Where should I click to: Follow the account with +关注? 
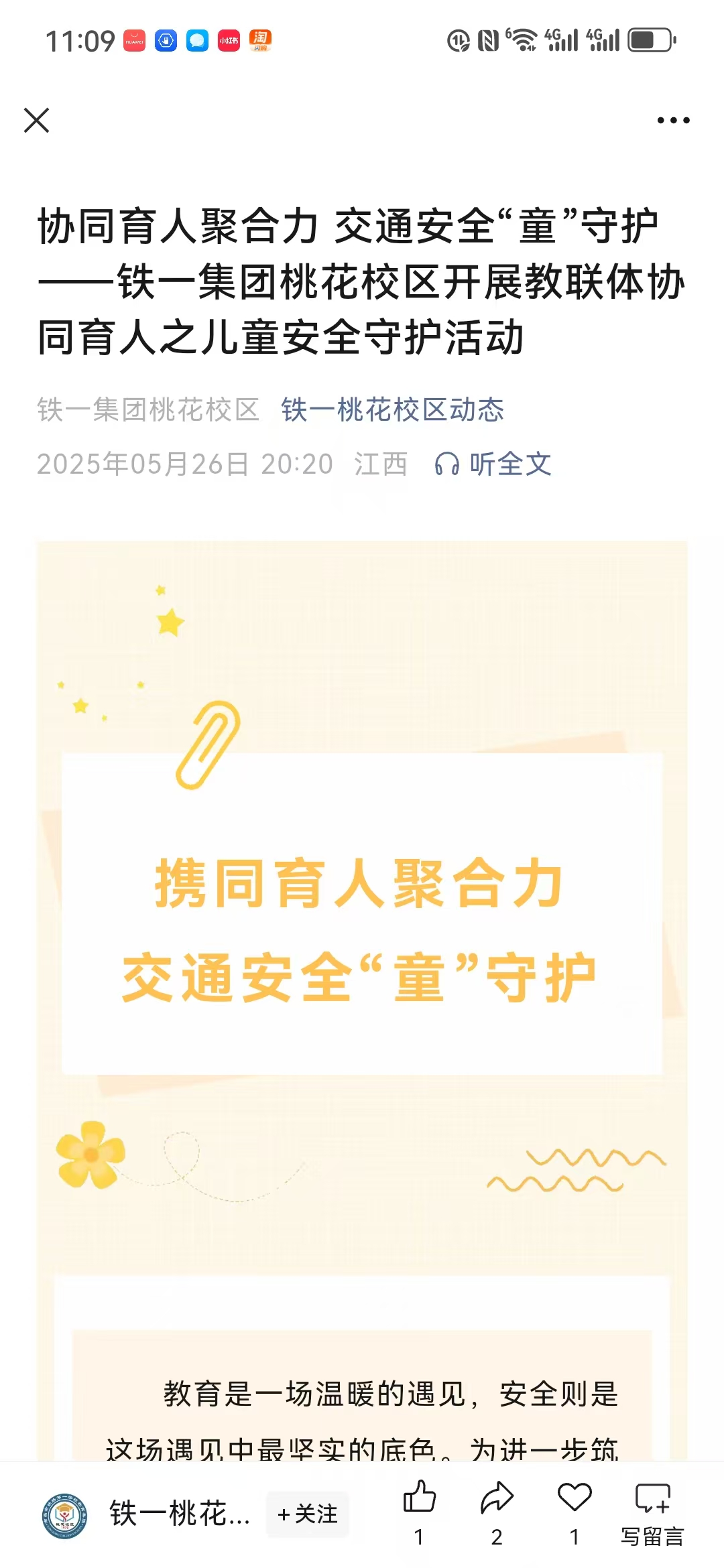click(308, 1514)
